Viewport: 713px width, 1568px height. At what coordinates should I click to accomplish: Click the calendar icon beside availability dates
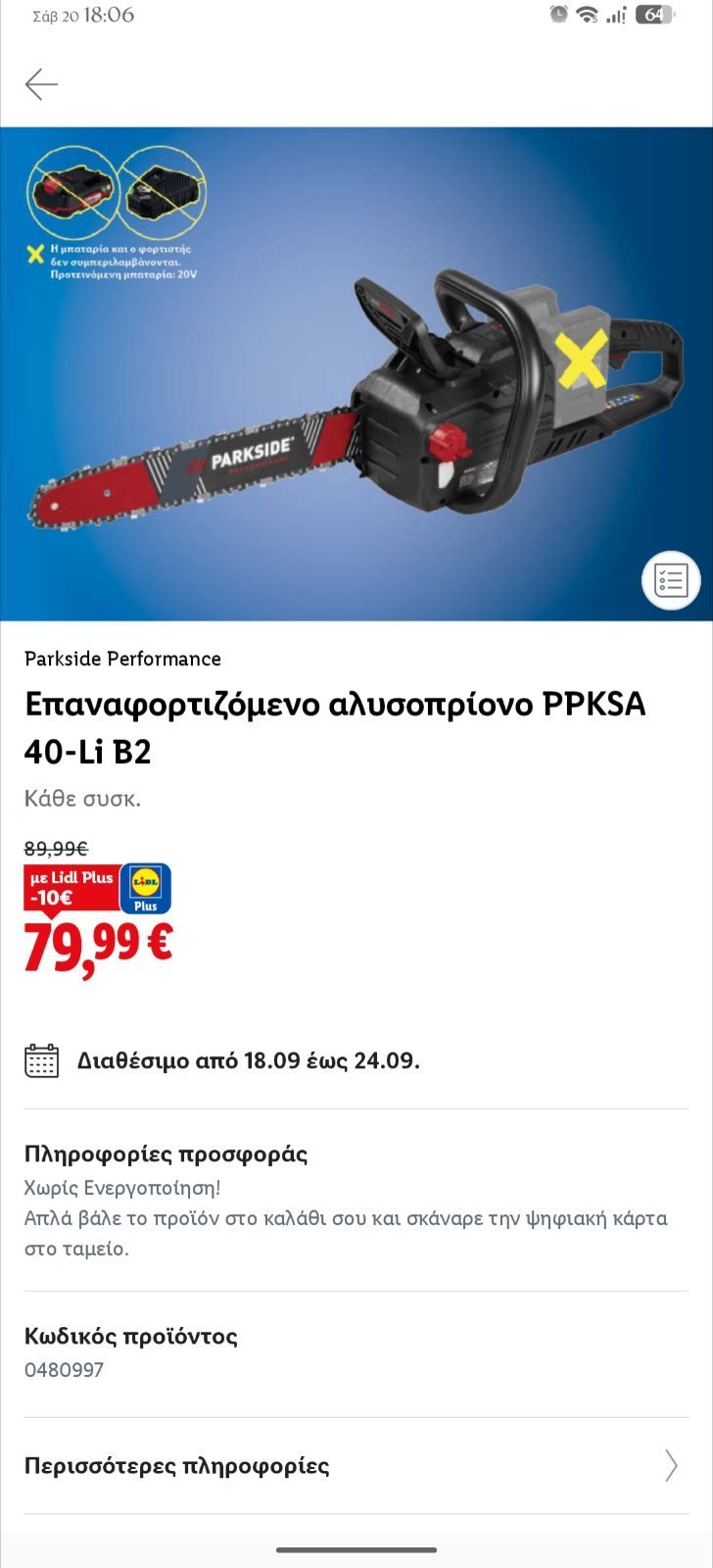pyautogui.click(x=40, y=1059)
